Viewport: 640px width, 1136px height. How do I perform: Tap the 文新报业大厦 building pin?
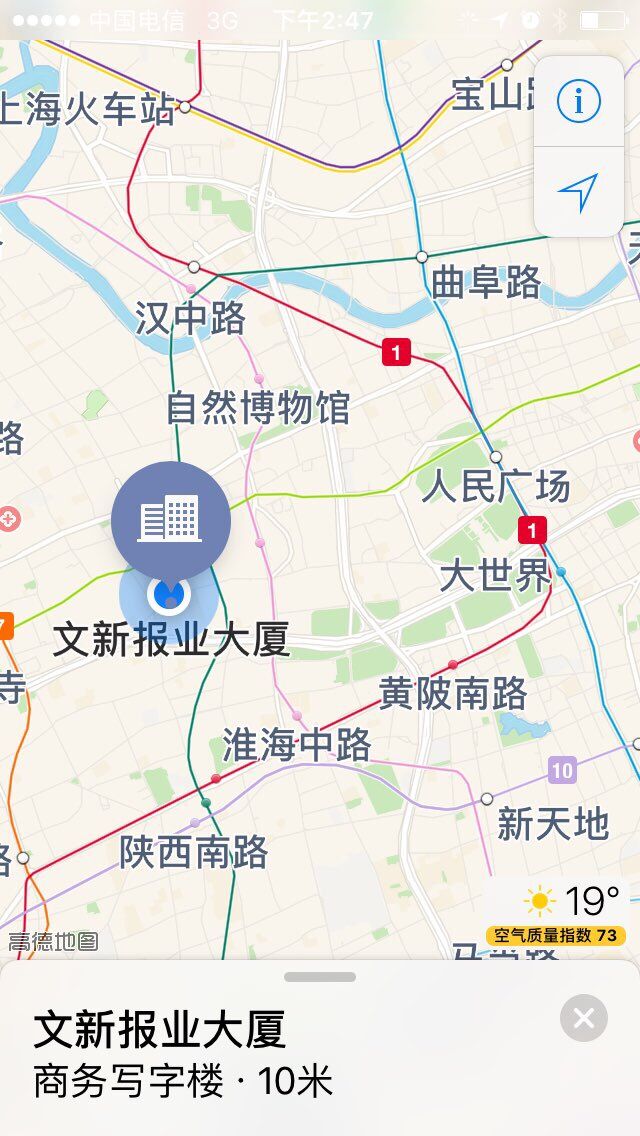(x=171, y=522)
